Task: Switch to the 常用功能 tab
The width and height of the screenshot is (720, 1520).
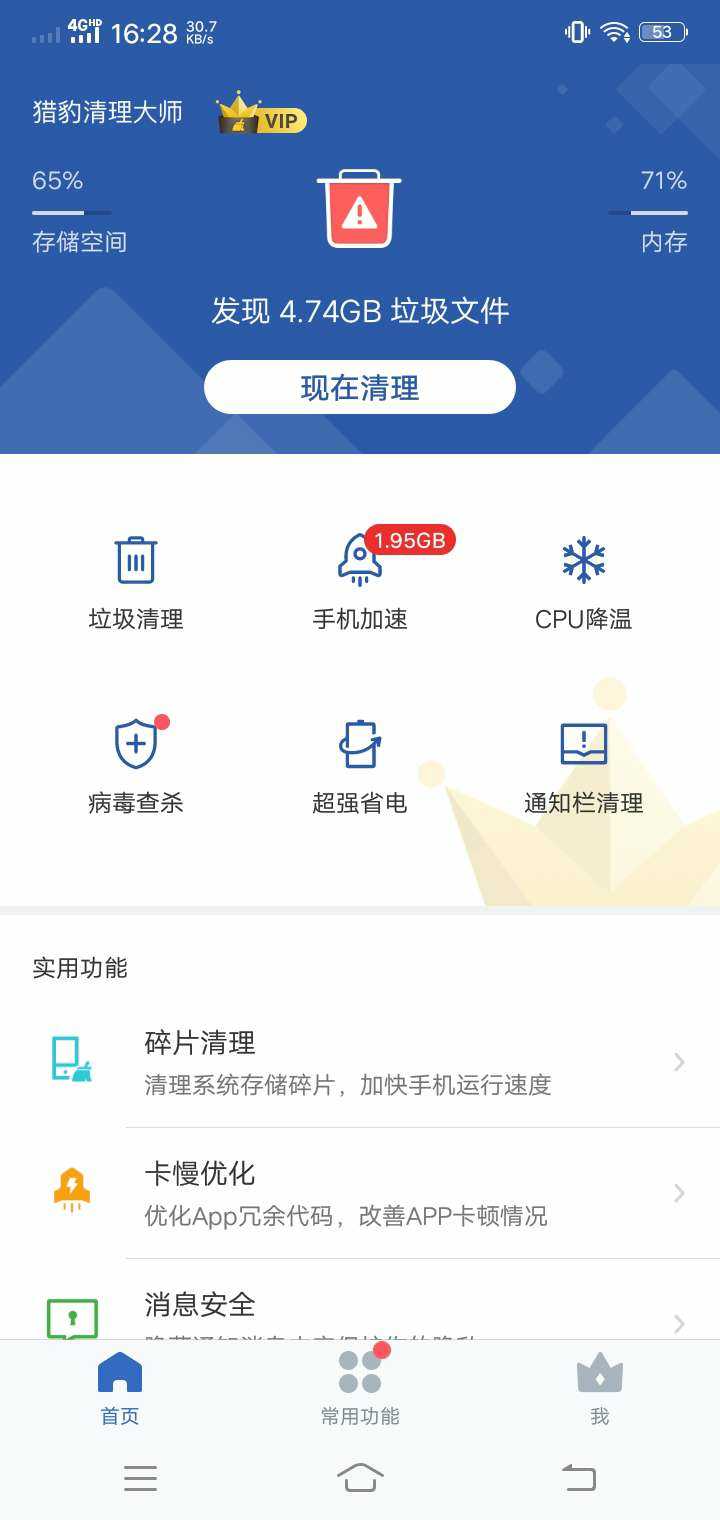Action: click(x=360, y=1387)
